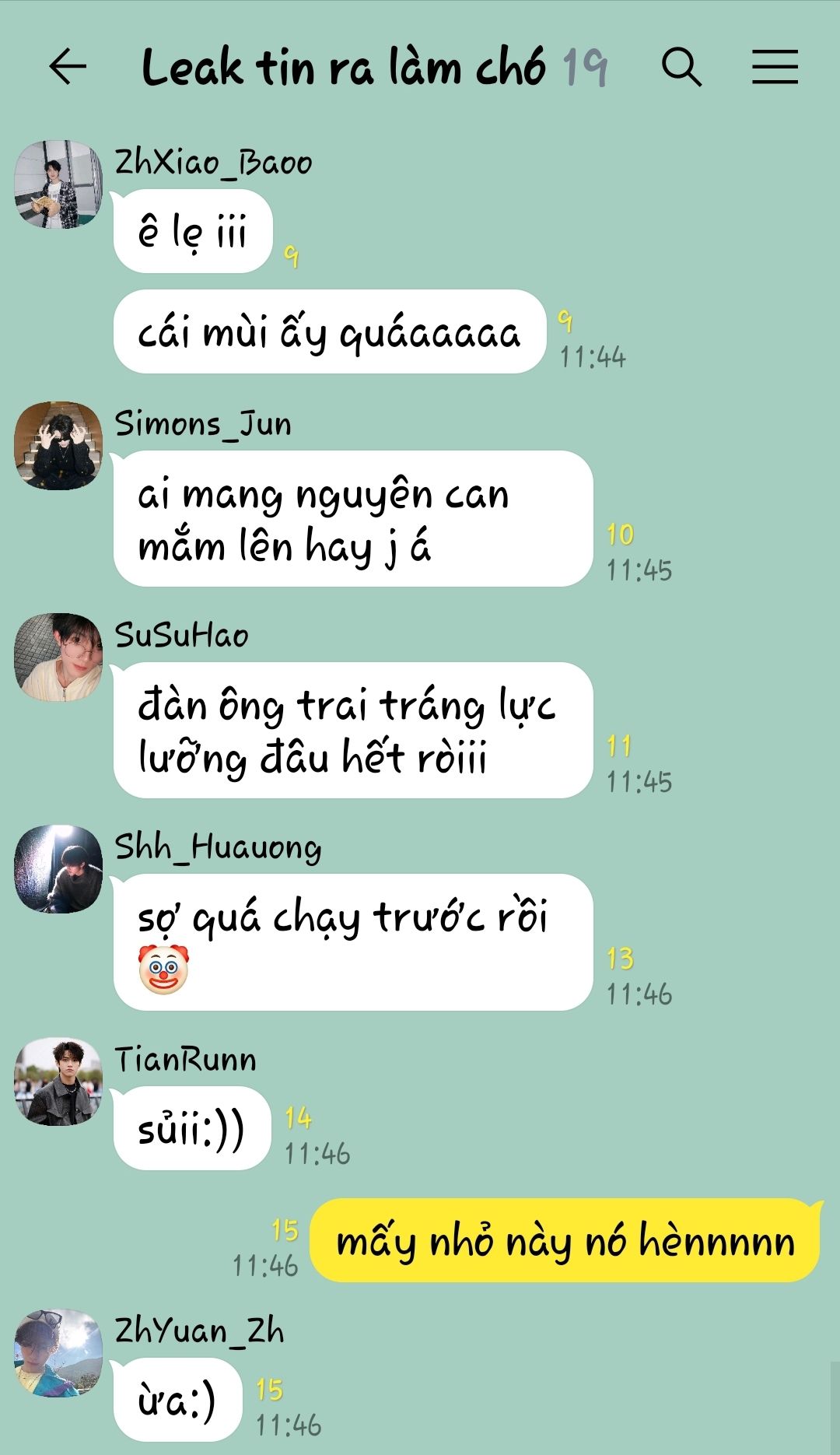Go back from the group chat
840x1455 pixels.
coord(68,67)
